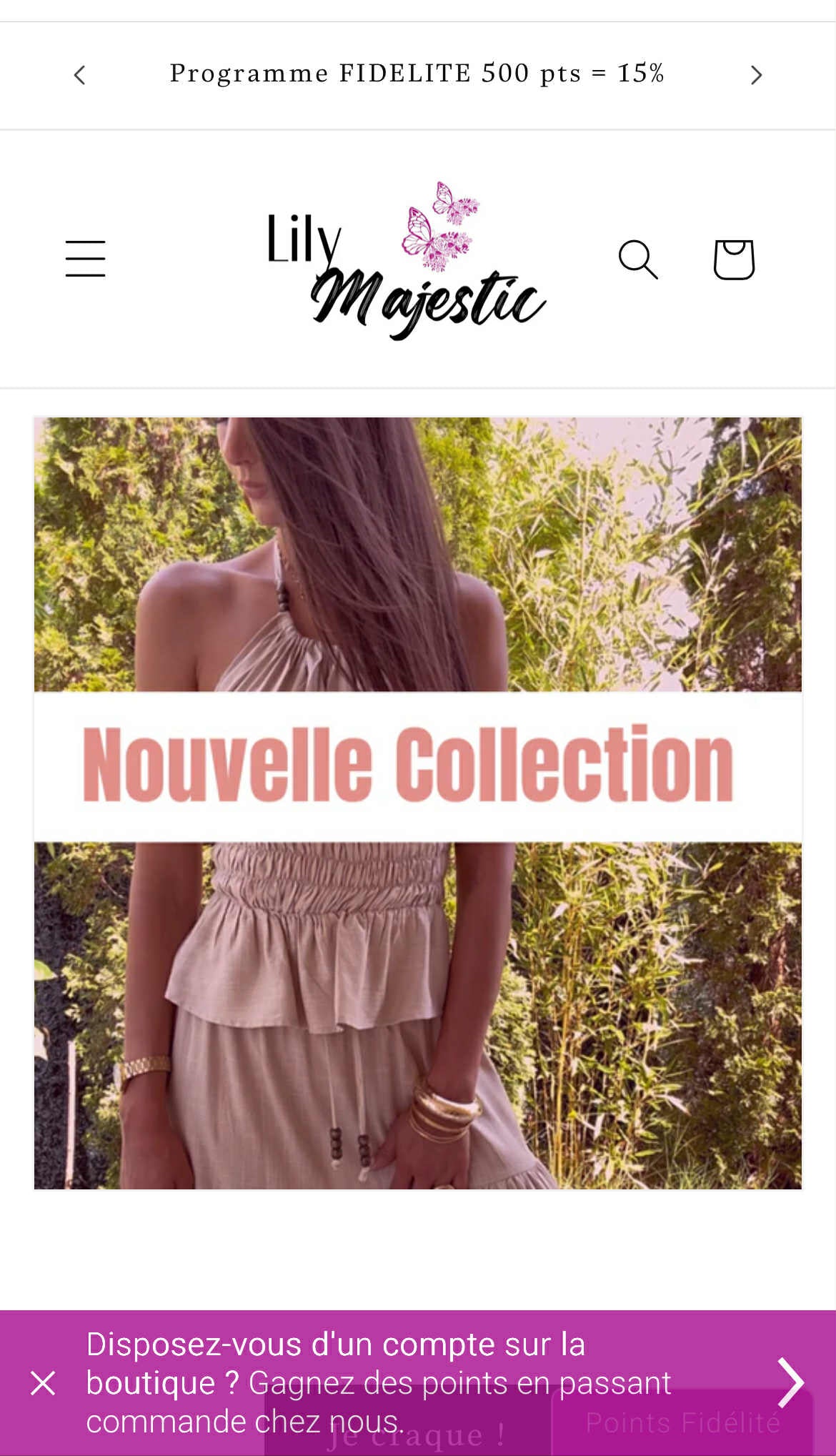This screenshot has width=836, height=1456.
Task: Dismiss the loyalty points banner
Action: pyautogui.click(x=43, y=1383)
